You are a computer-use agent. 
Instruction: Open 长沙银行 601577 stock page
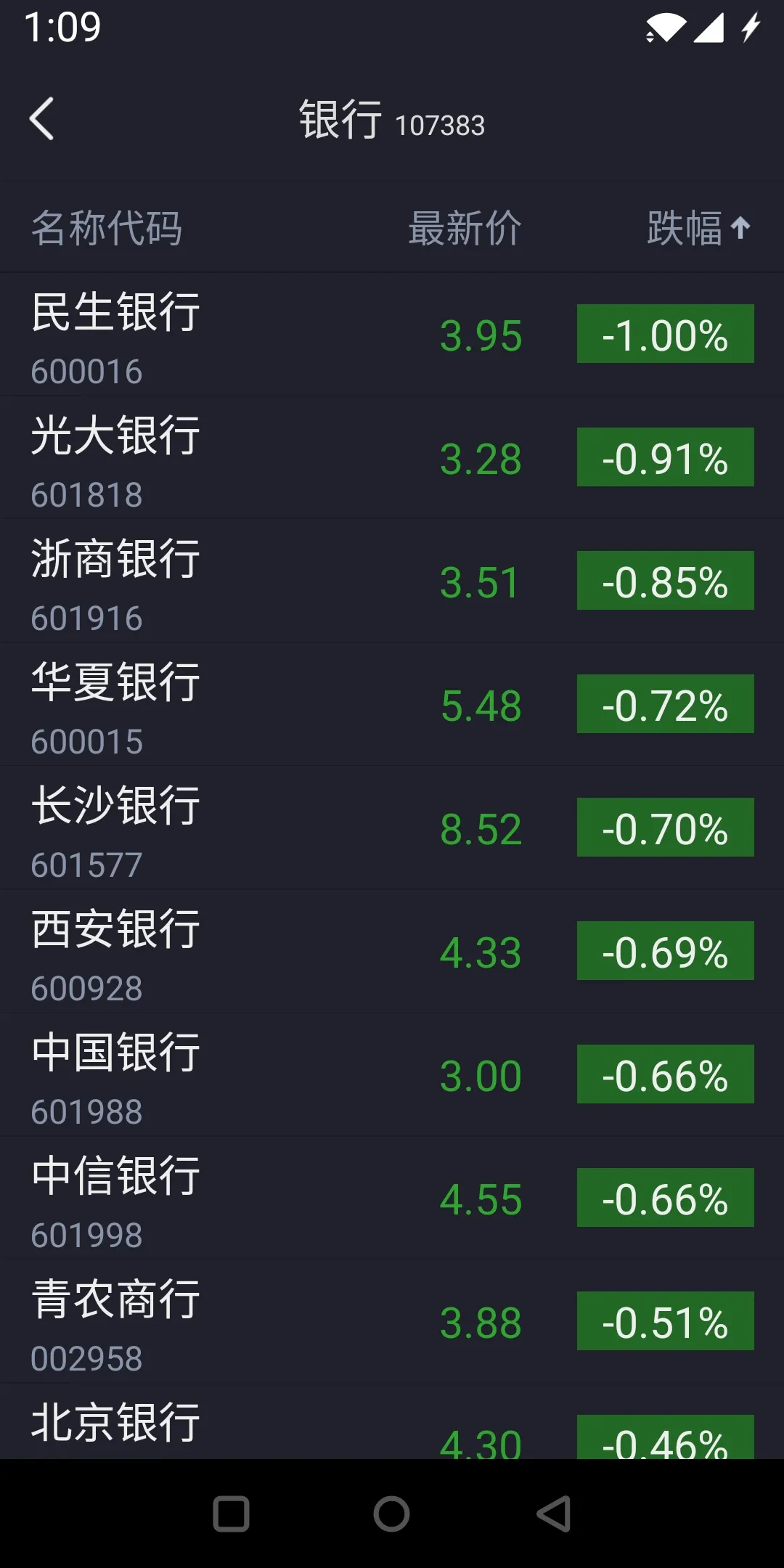point(392,828)
